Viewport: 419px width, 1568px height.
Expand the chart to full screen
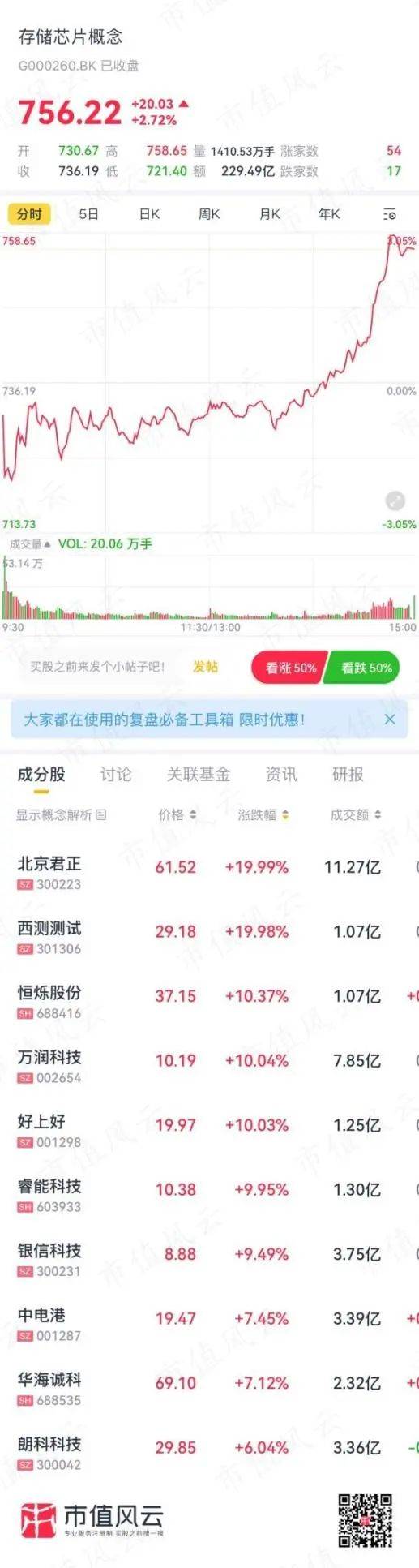click(395, 500)
